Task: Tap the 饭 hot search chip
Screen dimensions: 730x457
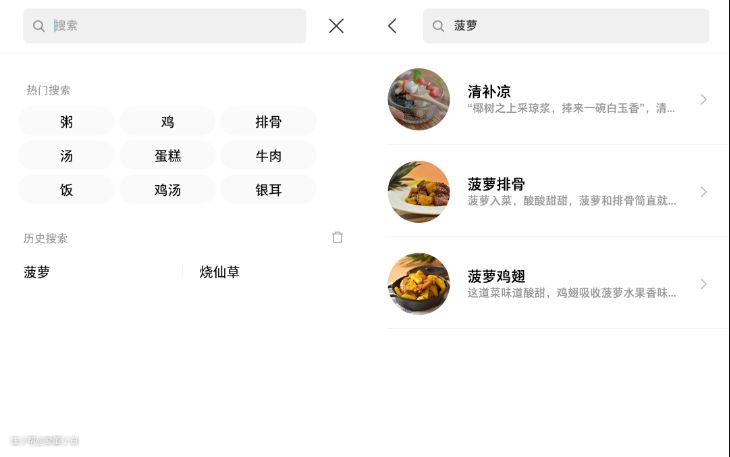Action: pos(66,190)
